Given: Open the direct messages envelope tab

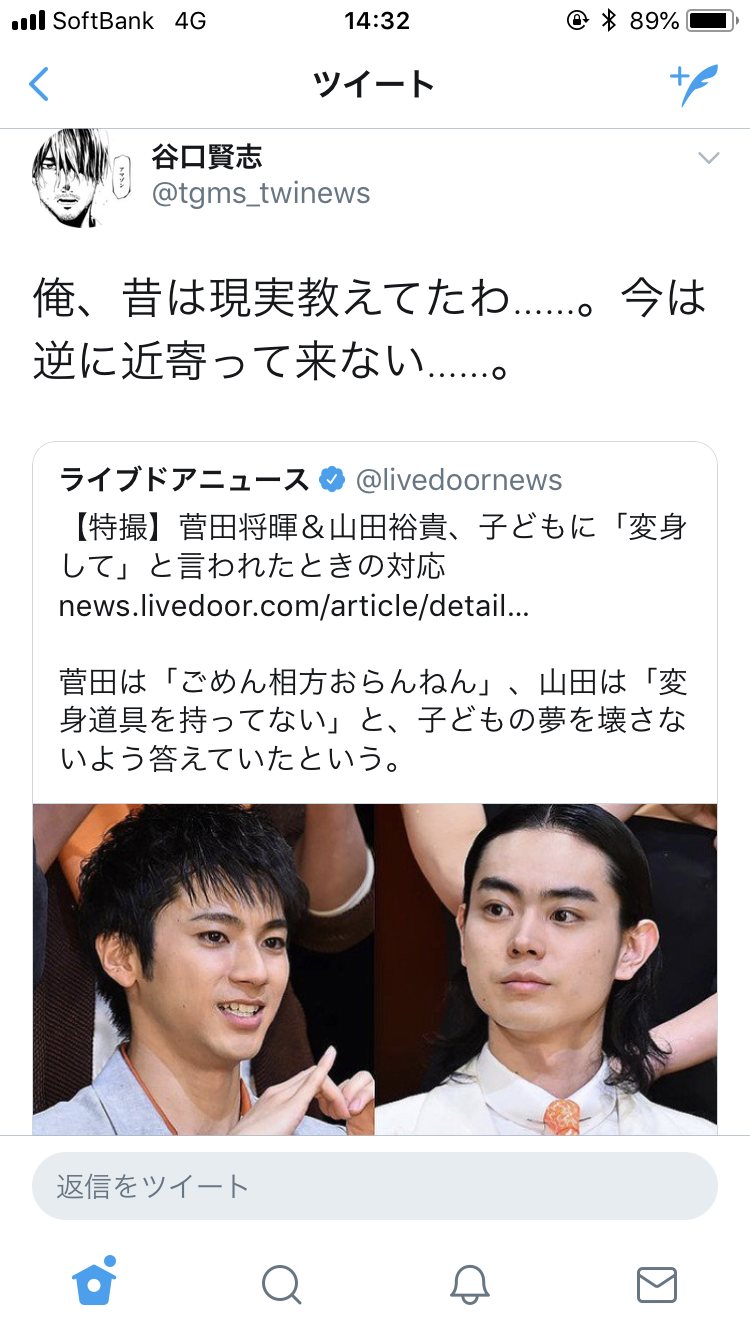Looking at the screenshot, I should [x=656, y=1284].
